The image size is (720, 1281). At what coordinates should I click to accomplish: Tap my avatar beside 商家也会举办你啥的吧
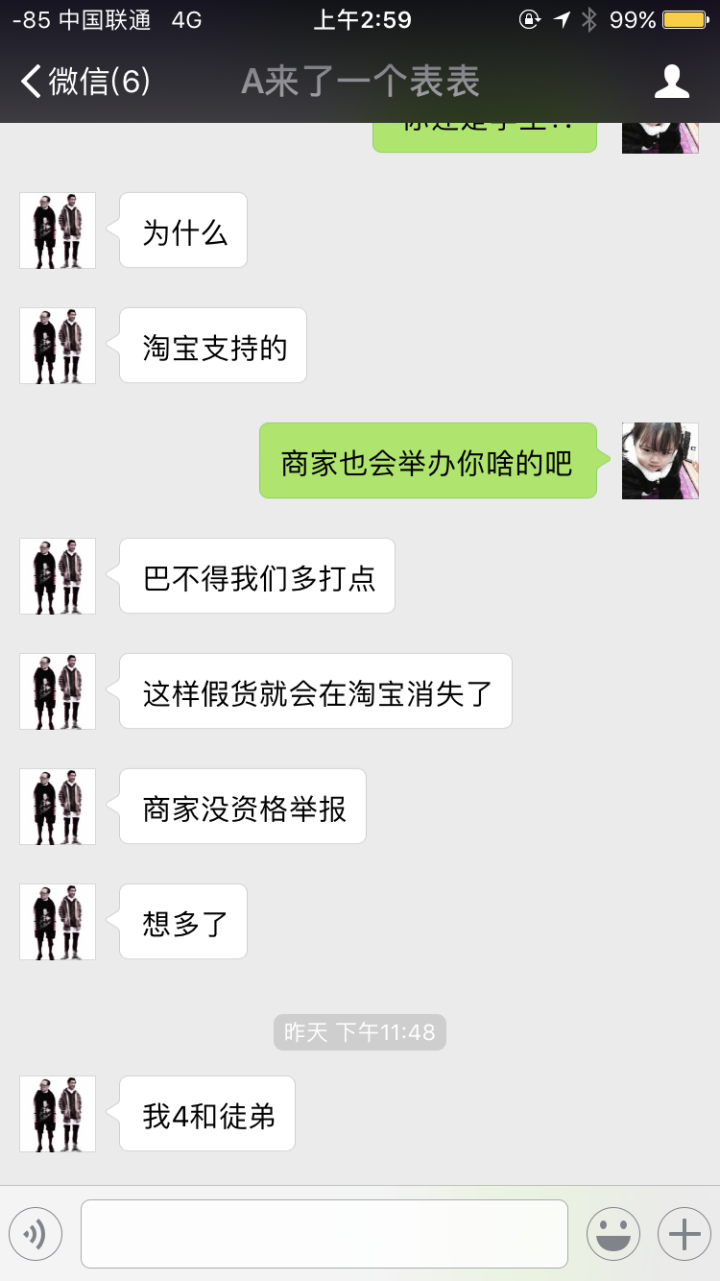[x=660, y=461]
